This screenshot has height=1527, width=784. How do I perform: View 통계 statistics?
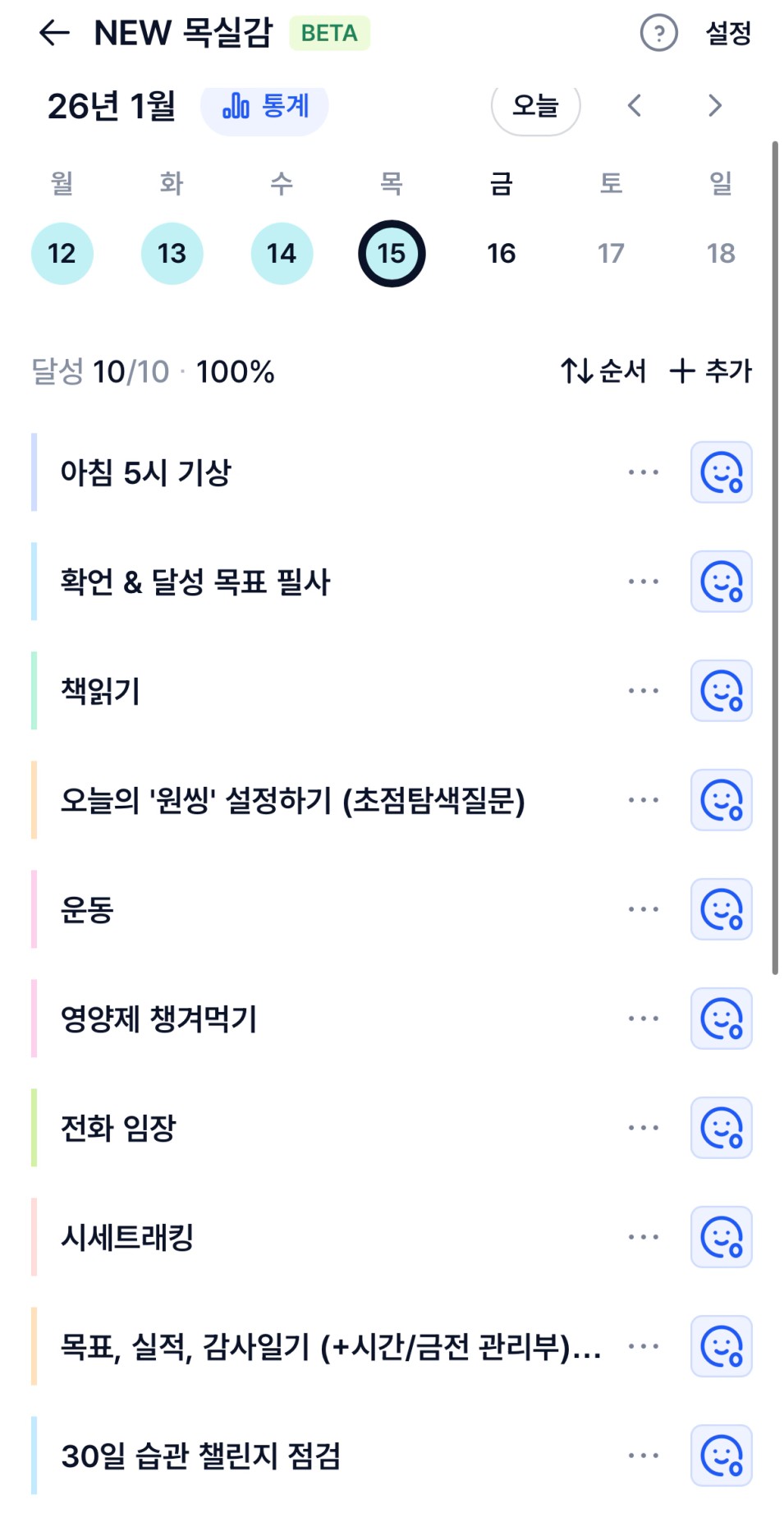click(265, 106)
